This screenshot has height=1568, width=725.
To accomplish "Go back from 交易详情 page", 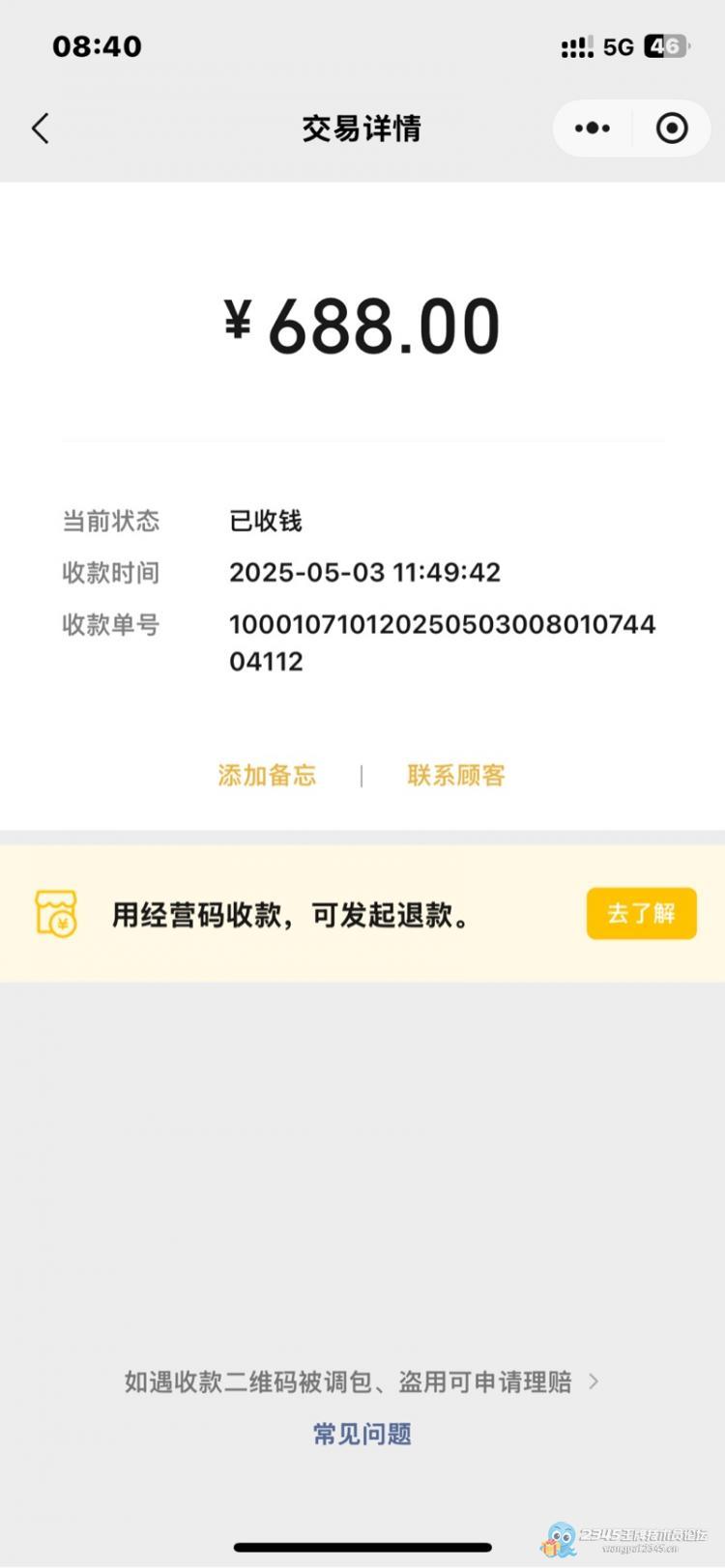I will pyautogui.click(x=41, y=128).
